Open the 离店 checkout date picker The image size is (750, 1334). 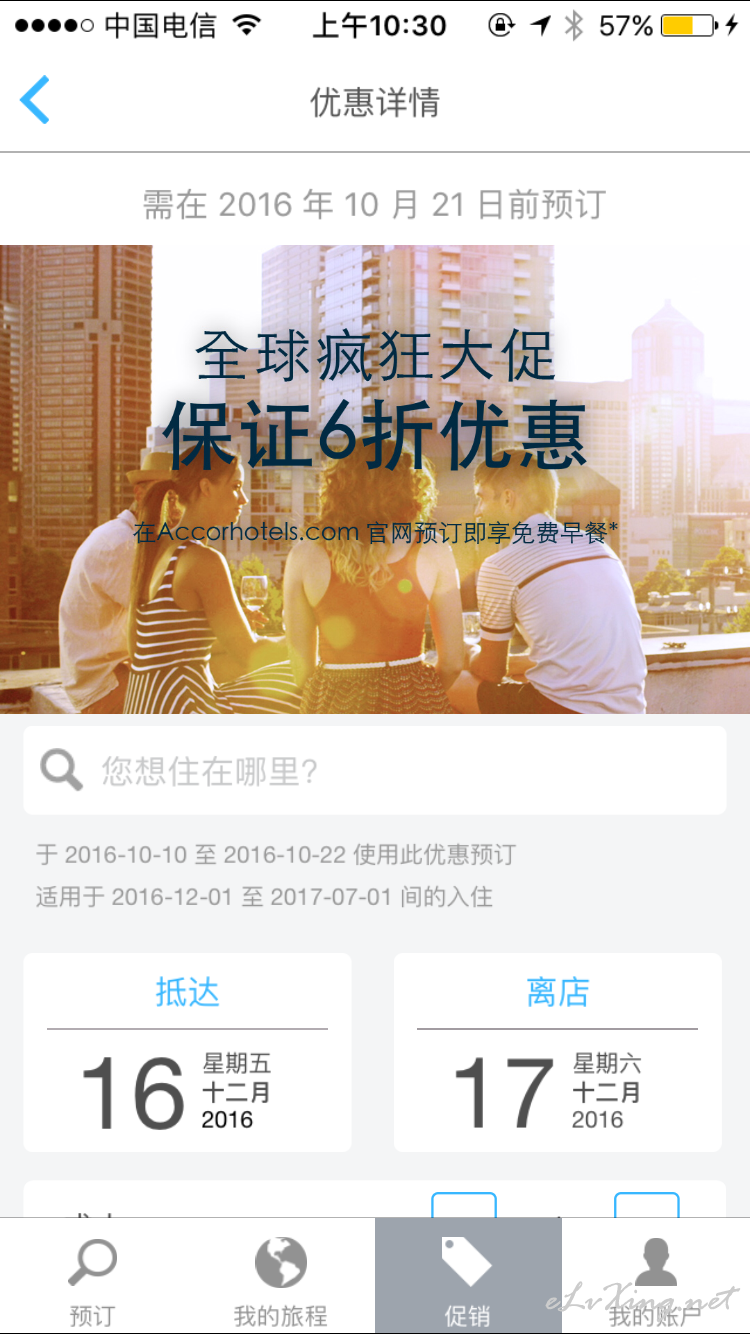click(558, 1052)
